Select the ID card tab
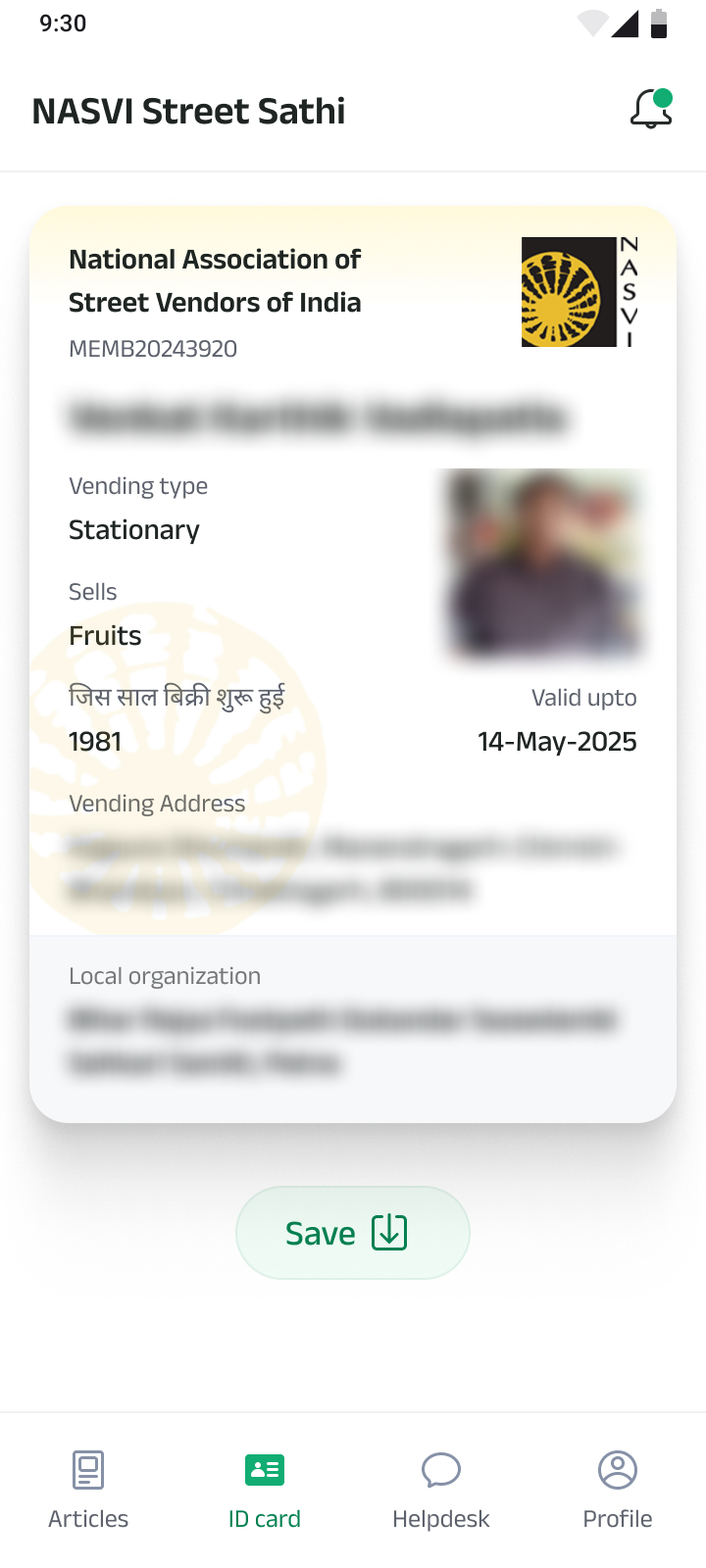706x1568 pixels. [x=265, y=1490]
